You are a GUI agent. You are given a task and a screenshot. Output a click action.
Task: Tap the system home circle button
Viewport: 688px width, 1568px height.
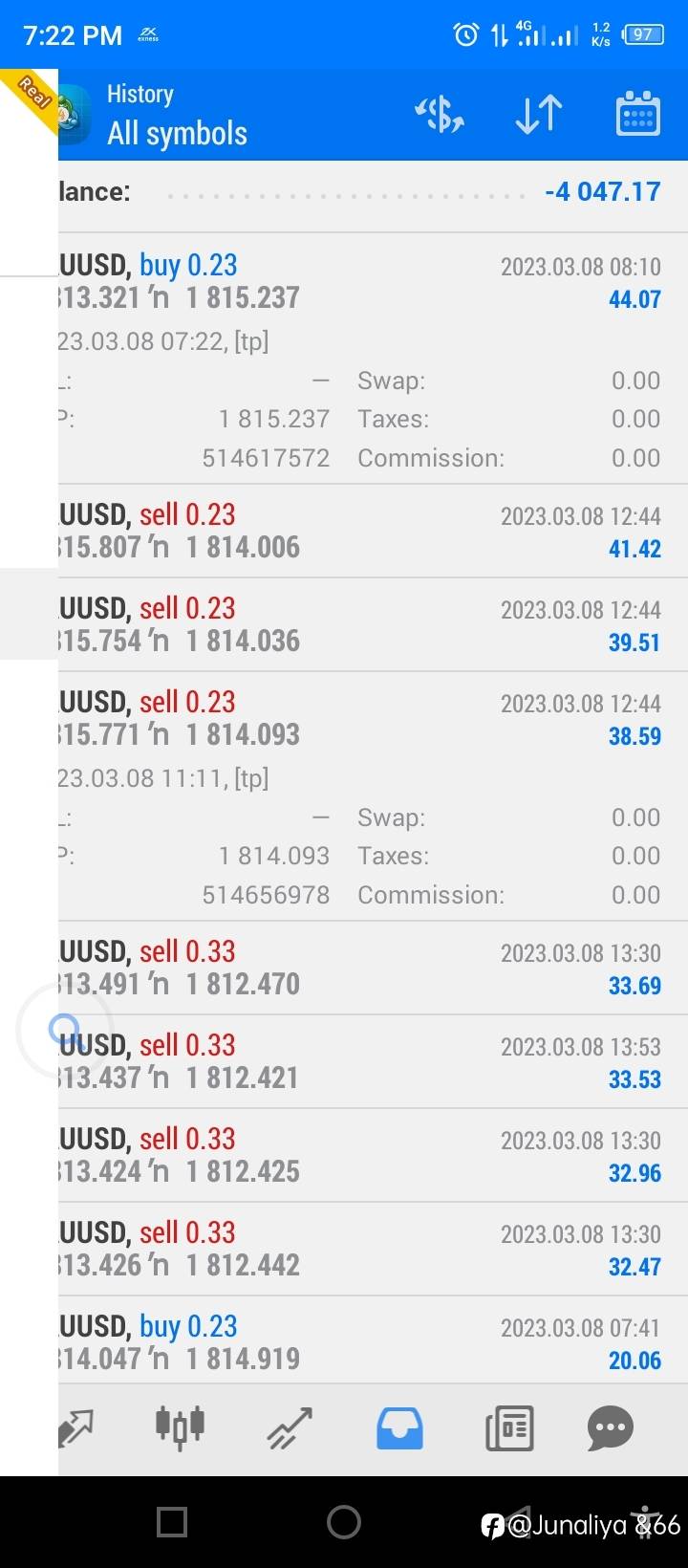click(344, 1522)
